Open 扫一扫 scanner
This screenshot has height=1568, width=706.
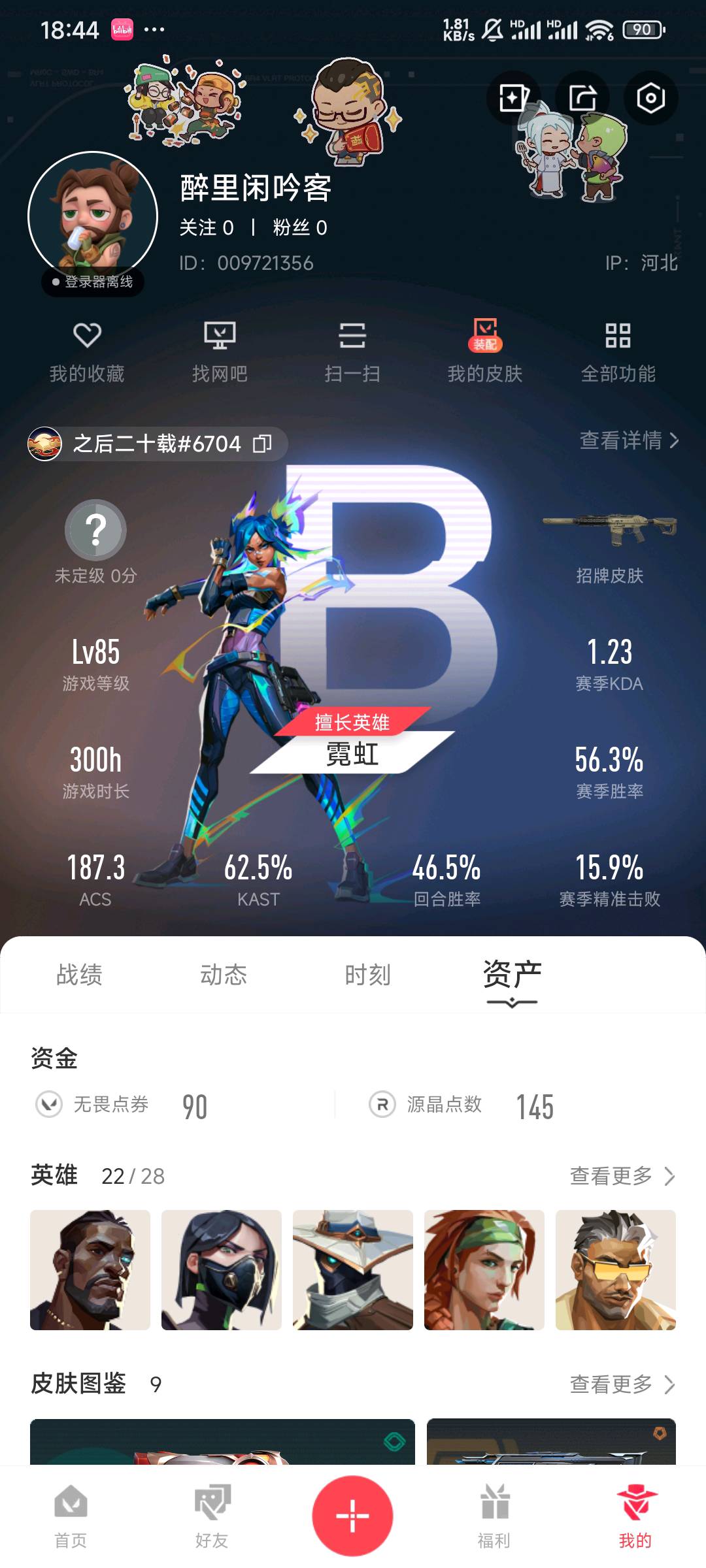(x=352, y=352)
